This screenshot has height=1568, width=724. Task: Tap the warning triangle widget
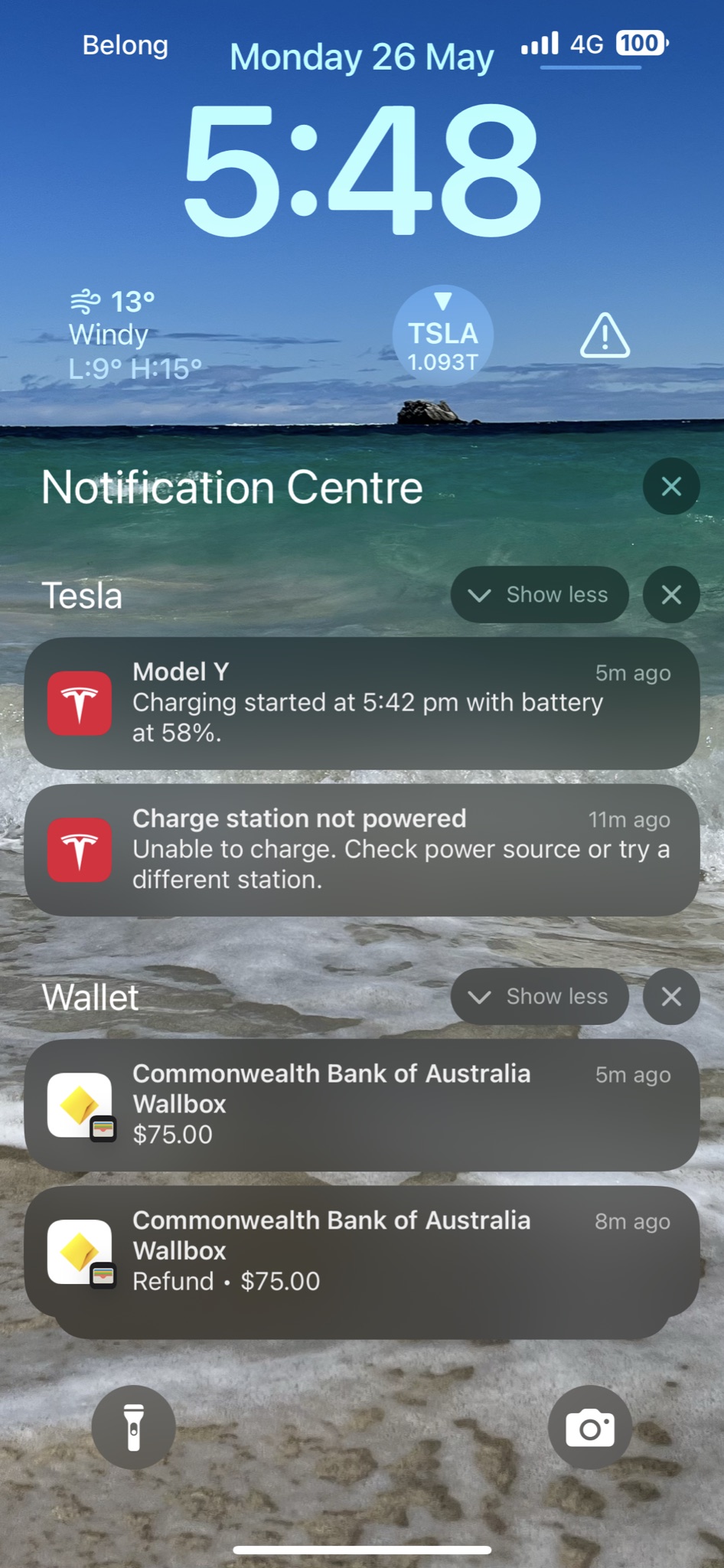pos(605,335)
